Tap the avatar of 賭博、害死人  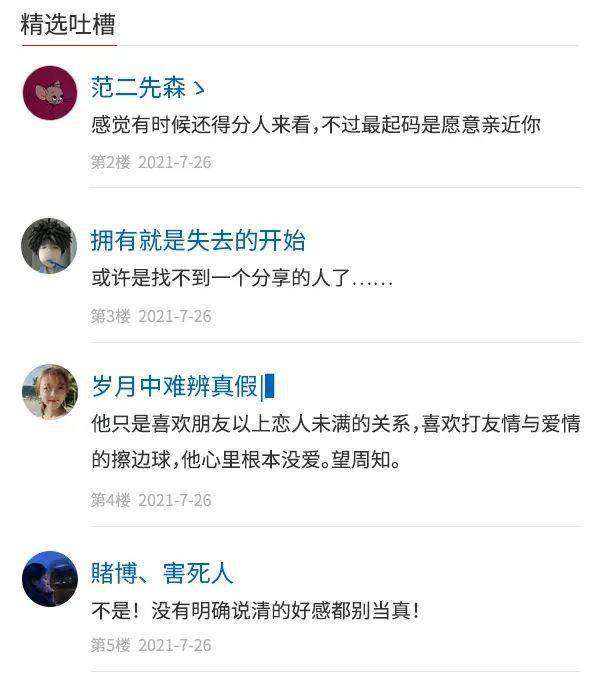49,579
